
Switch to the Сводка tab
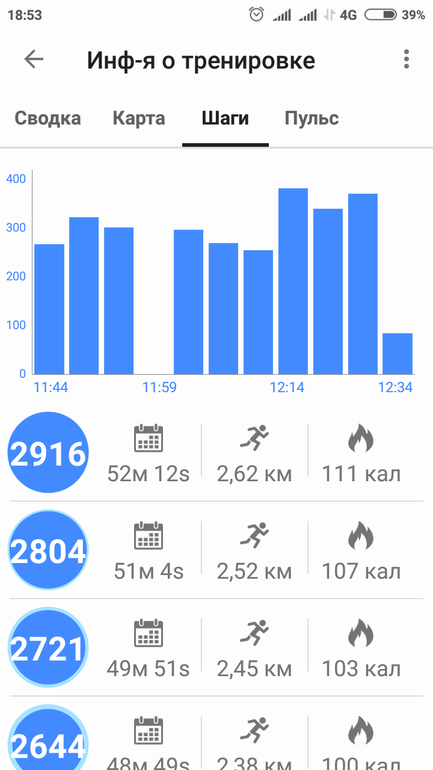pyautogui.click(x=48, y=118)
